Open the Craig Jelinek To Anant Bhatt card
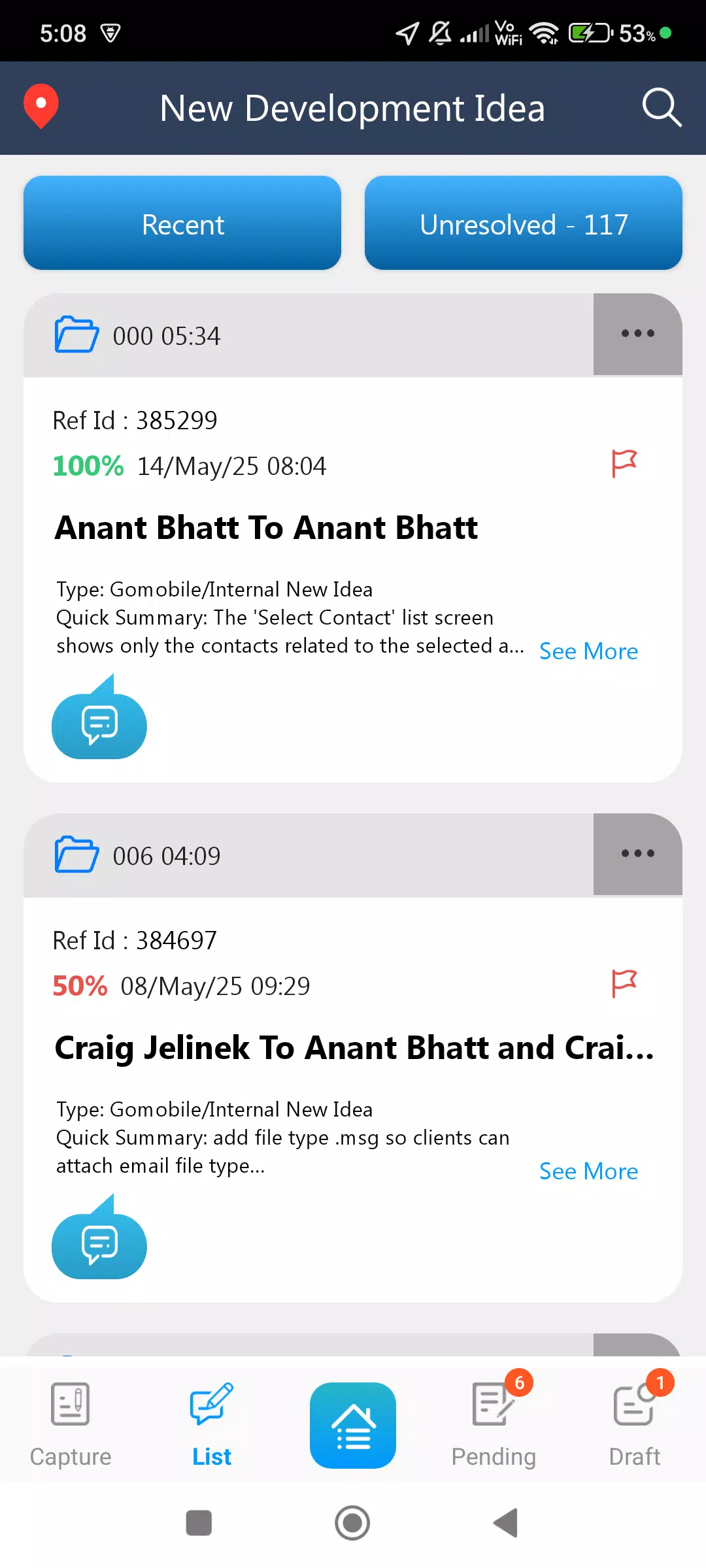 [354, 1047]
